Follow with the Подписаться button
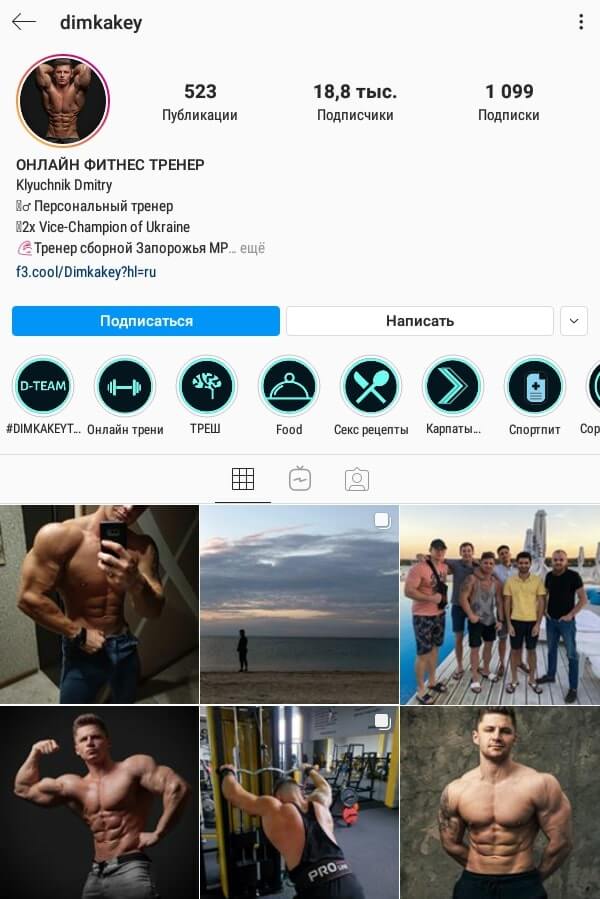This screenshot has width=600, height=899. [x=146, y=321]
